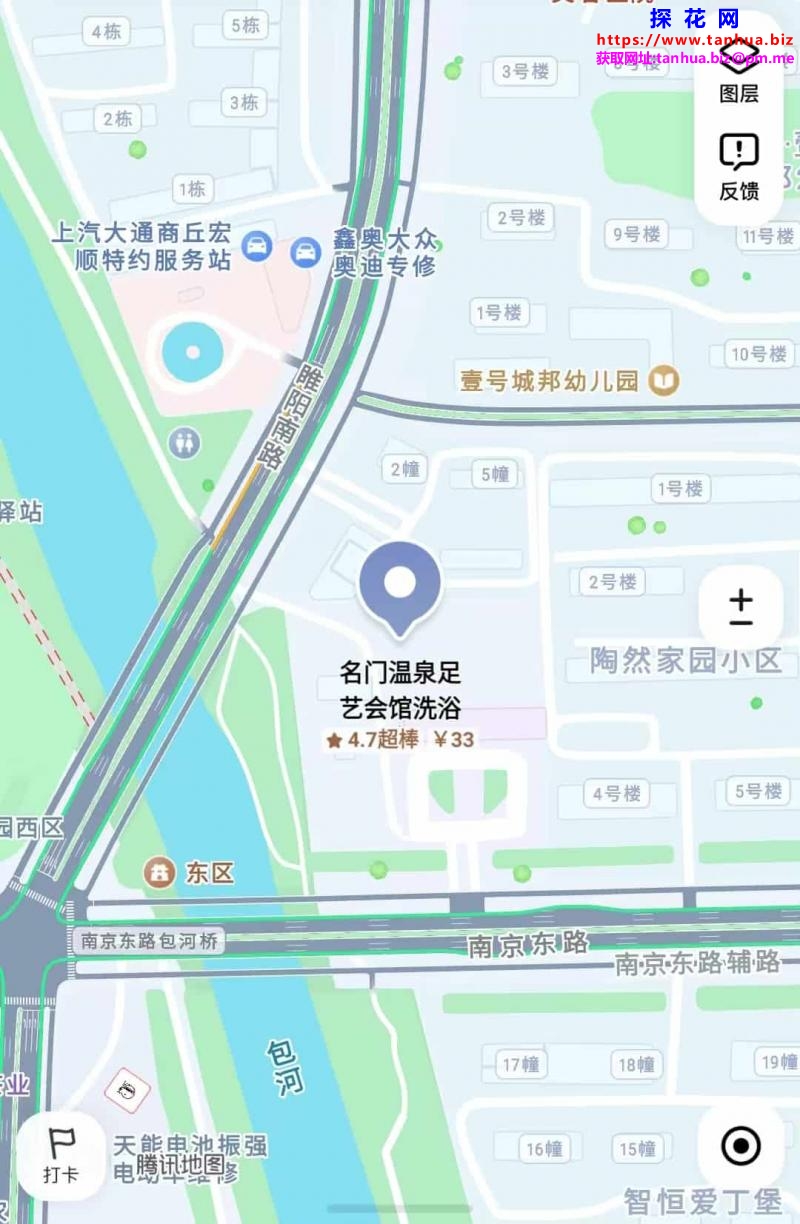Open the 东区 marker on the map
The height and width of the screenshot is (1224, 800).
point(158,872)
